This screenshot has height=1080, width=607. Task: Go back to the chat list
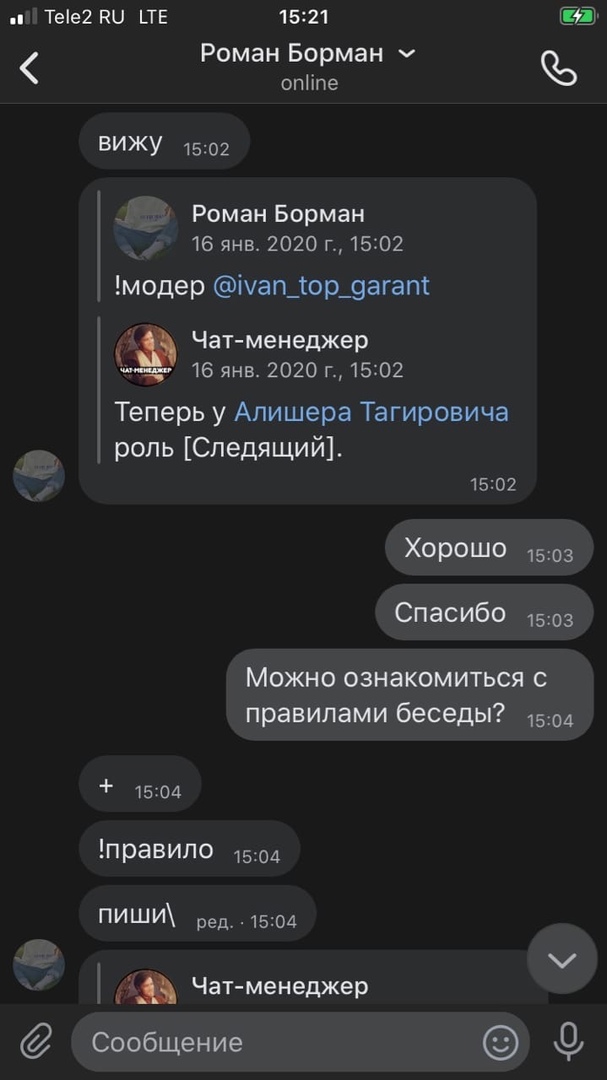[x=30, y=68]
